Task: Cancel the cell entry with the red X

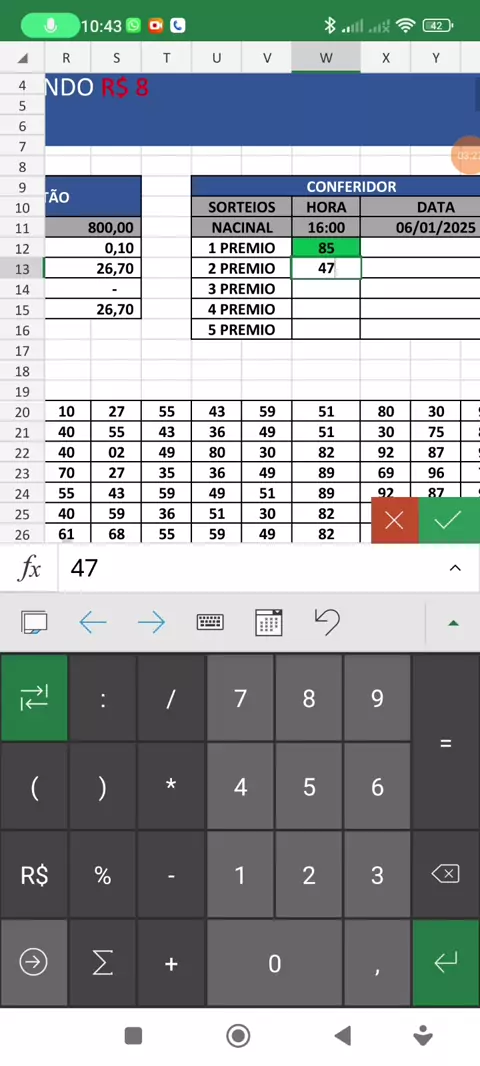Action: 394,521
